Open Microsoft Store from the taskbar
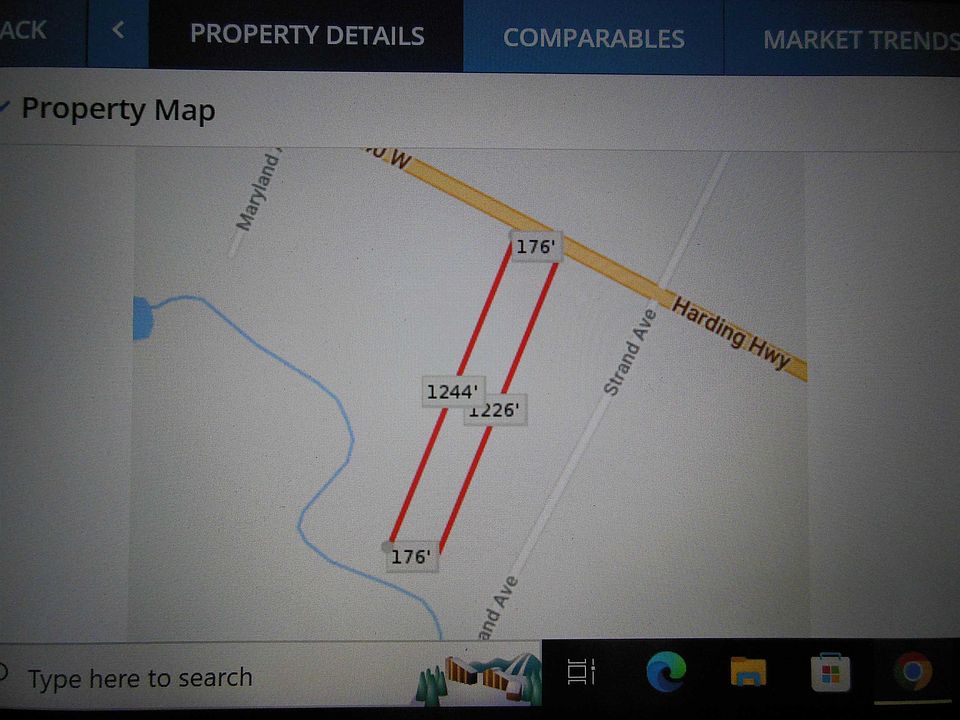This screenshot has height=720, width=960. (x=829, y=672)
